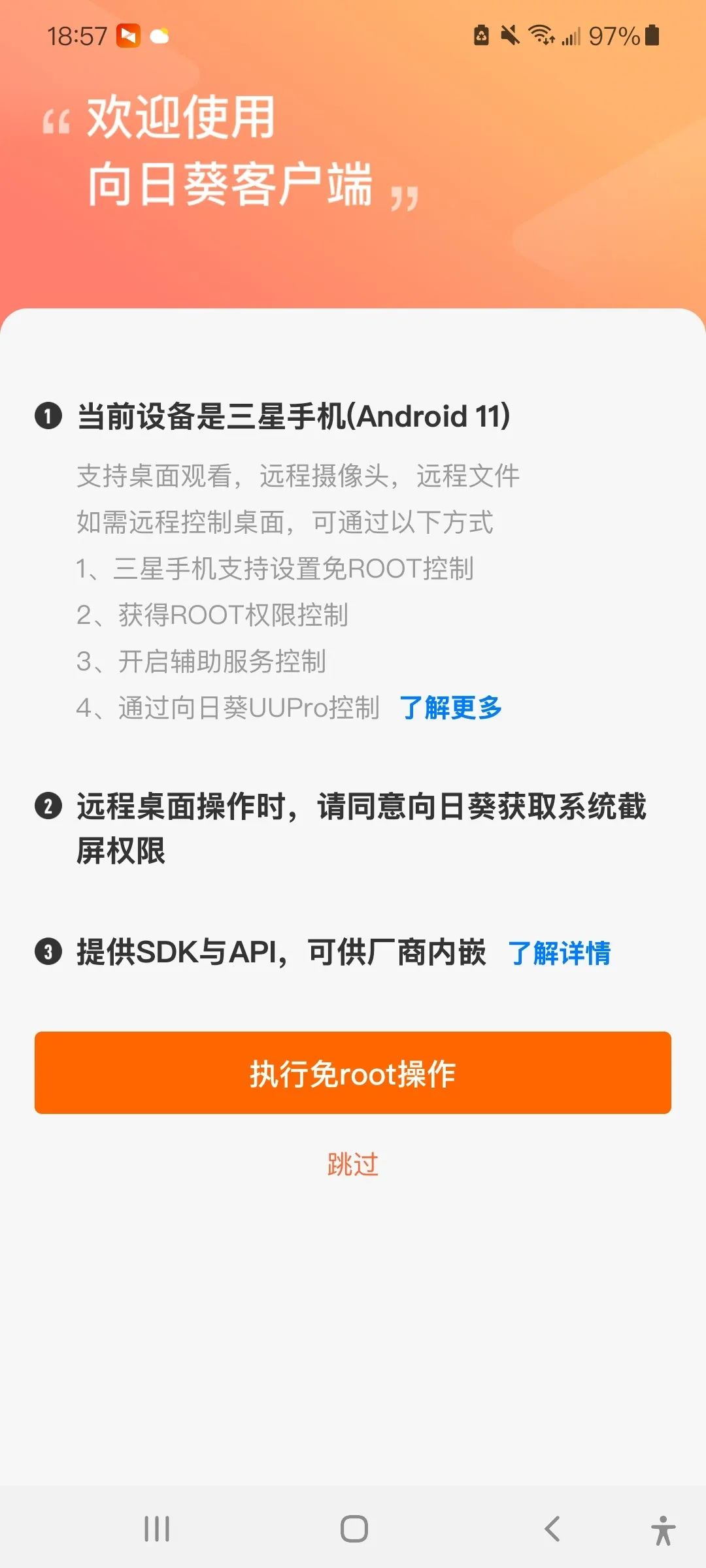The height and width of the screenshot is (1568, 706).
Task: Go back using the navigation bar
Action: coord(552,1529)
